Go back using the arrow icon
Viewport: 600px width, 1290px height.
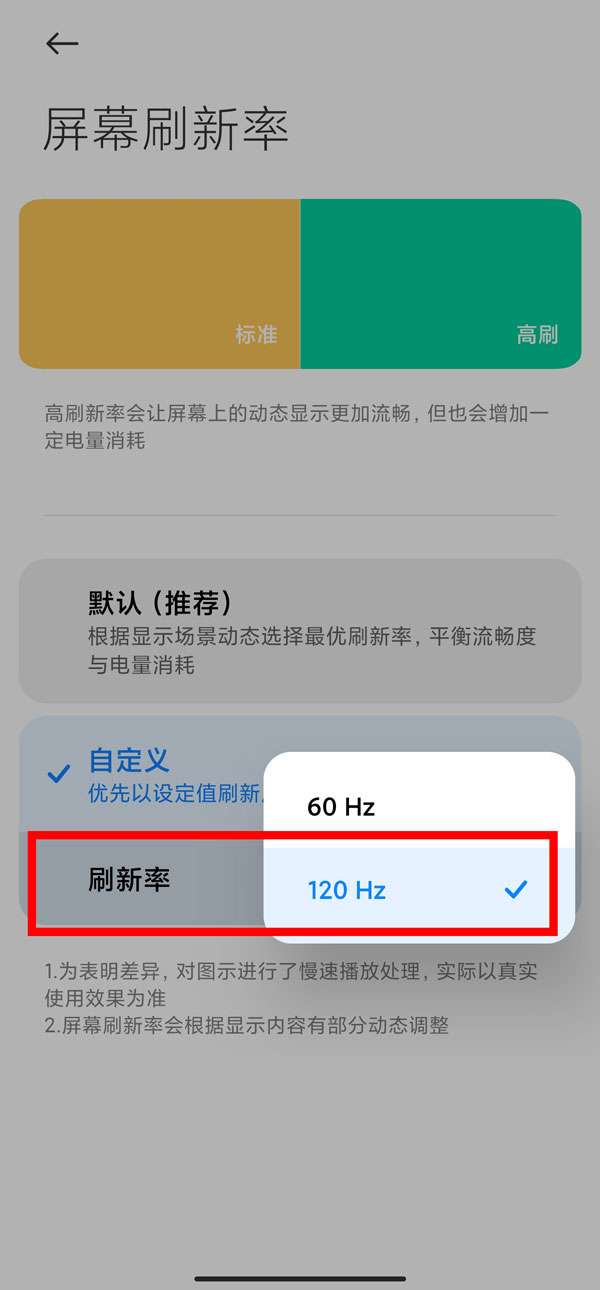click(x=62, y=43)
